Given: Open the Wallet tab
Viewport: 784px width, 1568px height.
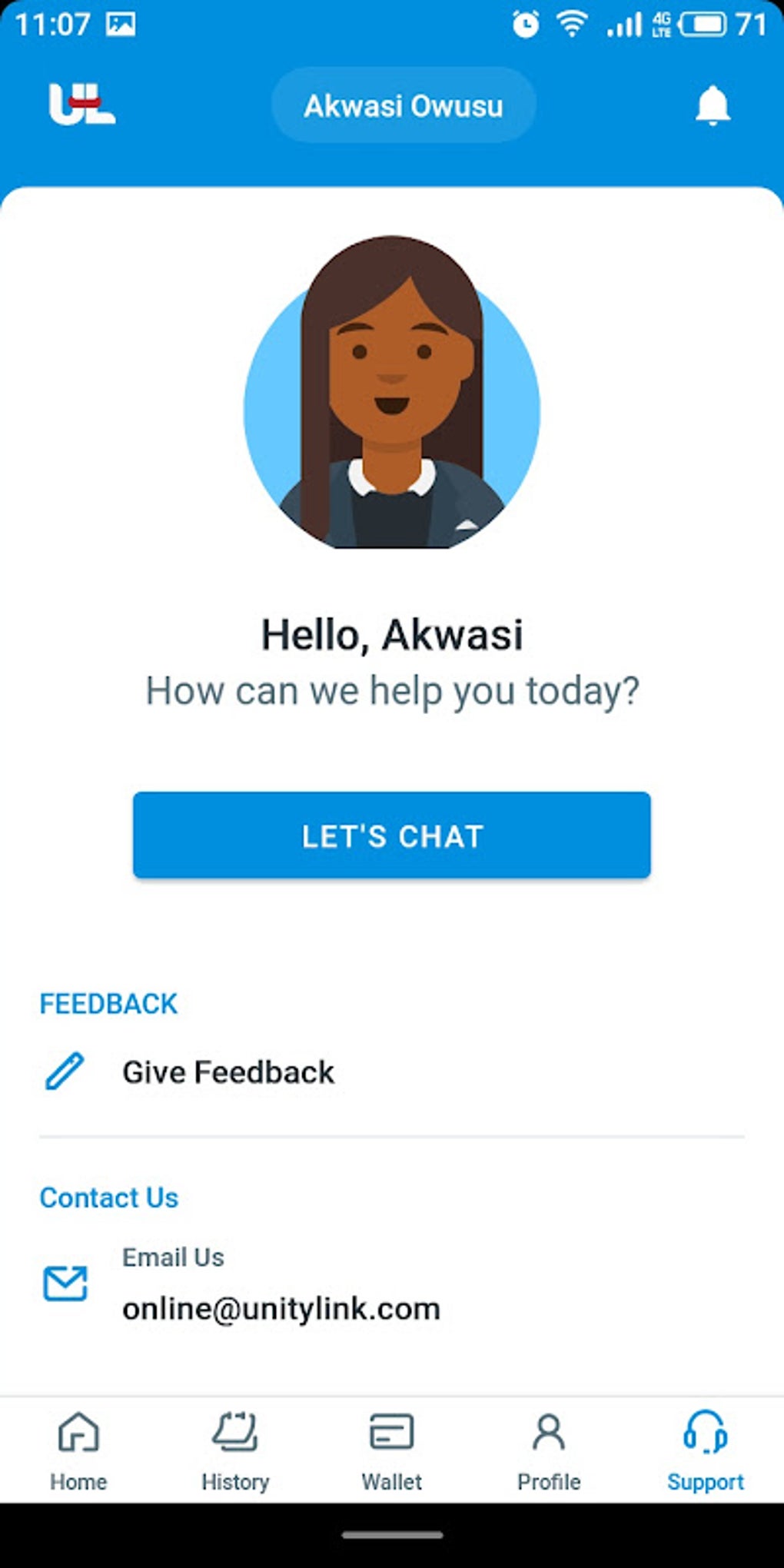Looking at the screenshot, I should coord(392,1451).
